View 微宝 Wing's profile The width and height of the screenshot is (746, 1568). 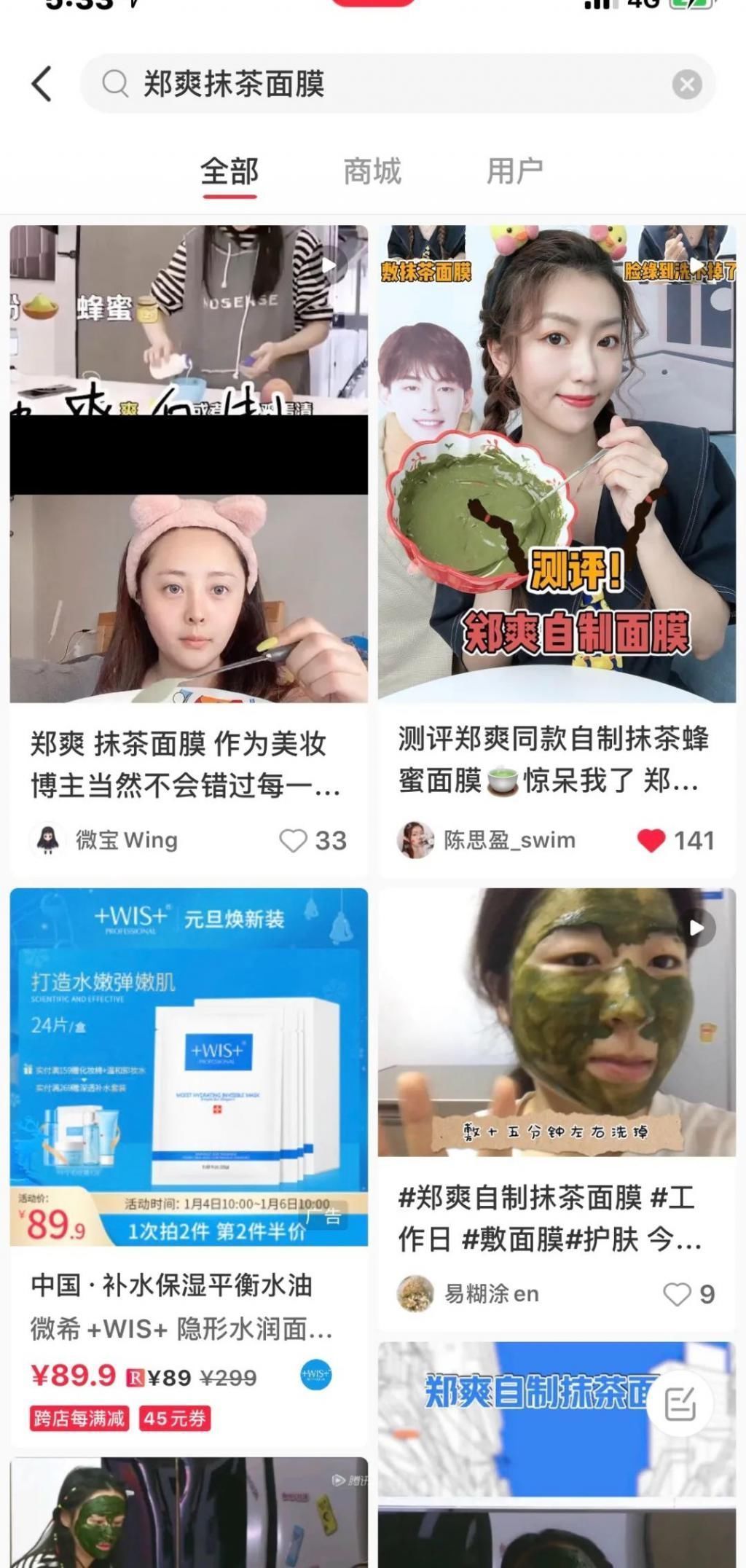coord(48,840)
